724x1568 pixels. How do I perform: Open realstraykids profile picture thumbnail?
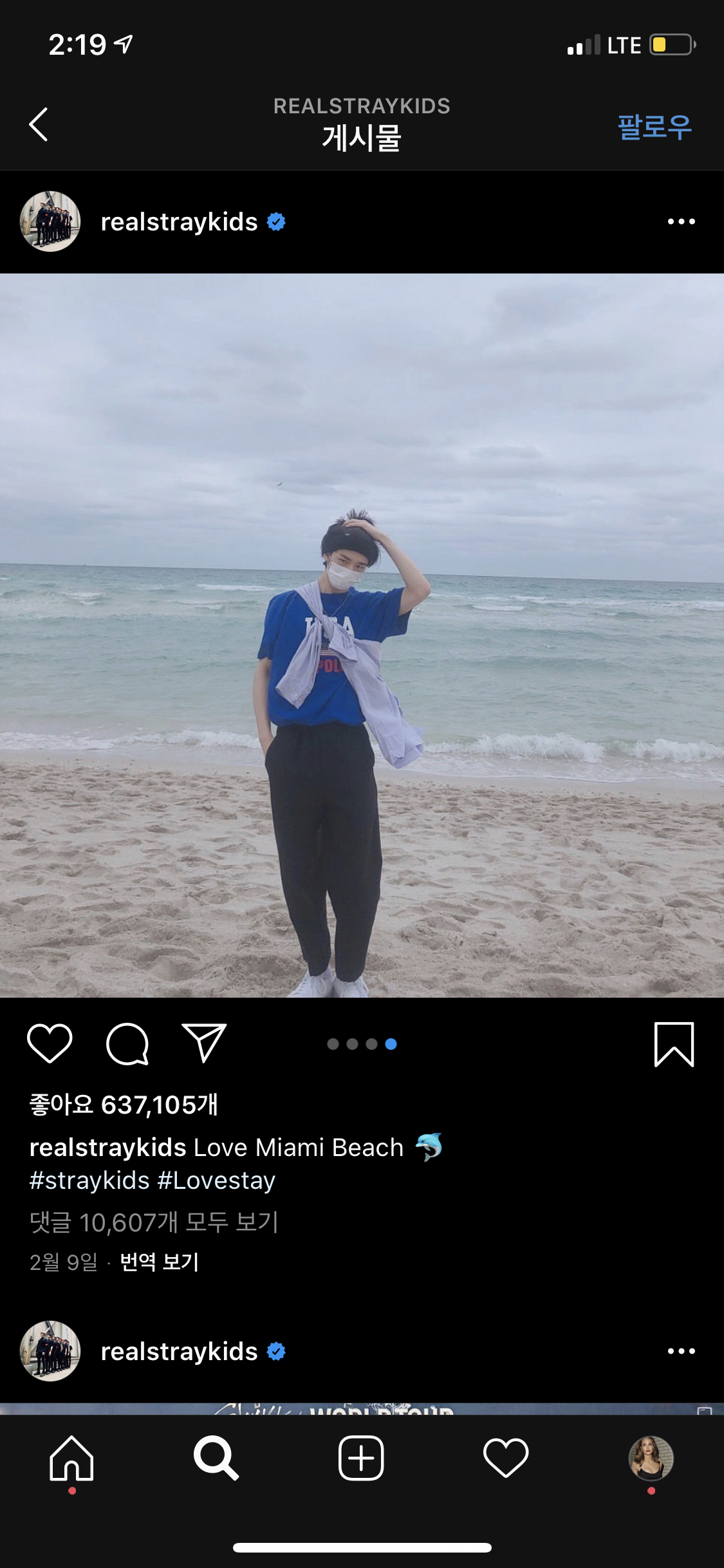click(x=50, y=221)
